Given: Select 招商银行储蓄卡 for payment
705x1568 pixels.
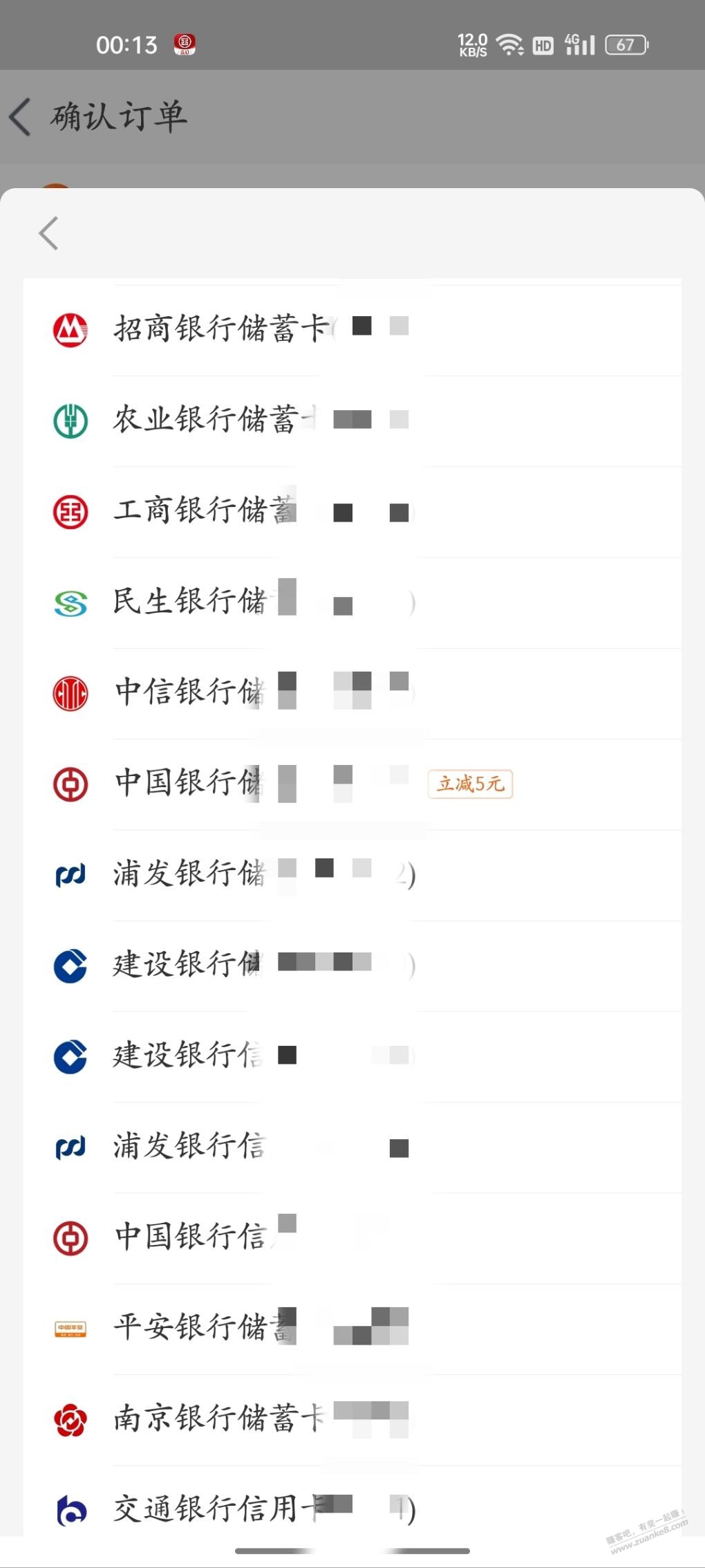Looking at the screenshot, I should tap(352, 330).
